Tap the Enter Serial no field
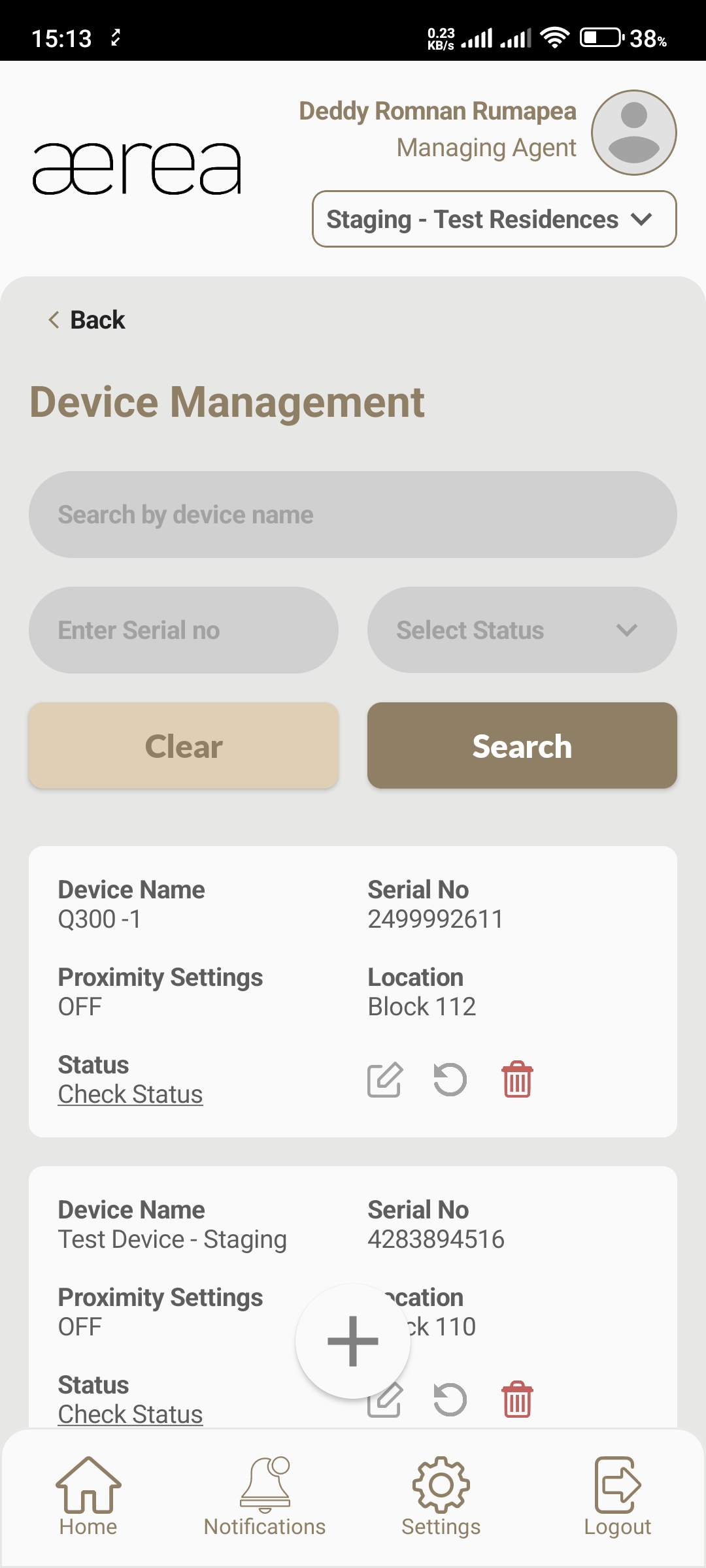Image resolution: width=706 pixels, height=1568 pixels. (x=184, y=630)
